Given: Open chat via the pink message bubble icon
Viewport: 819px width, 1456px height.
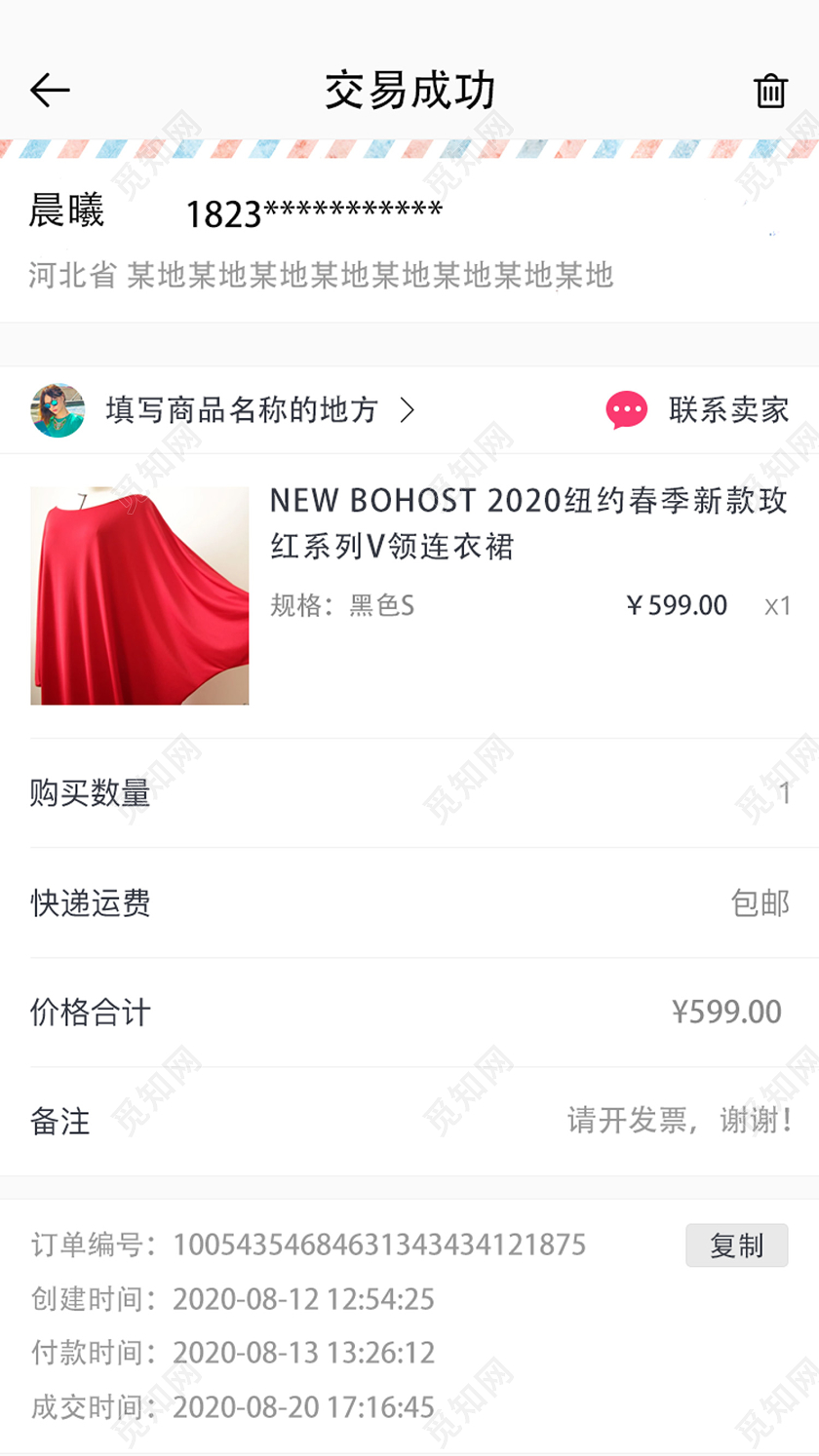Looking at the screenshot, I should 628,409.
